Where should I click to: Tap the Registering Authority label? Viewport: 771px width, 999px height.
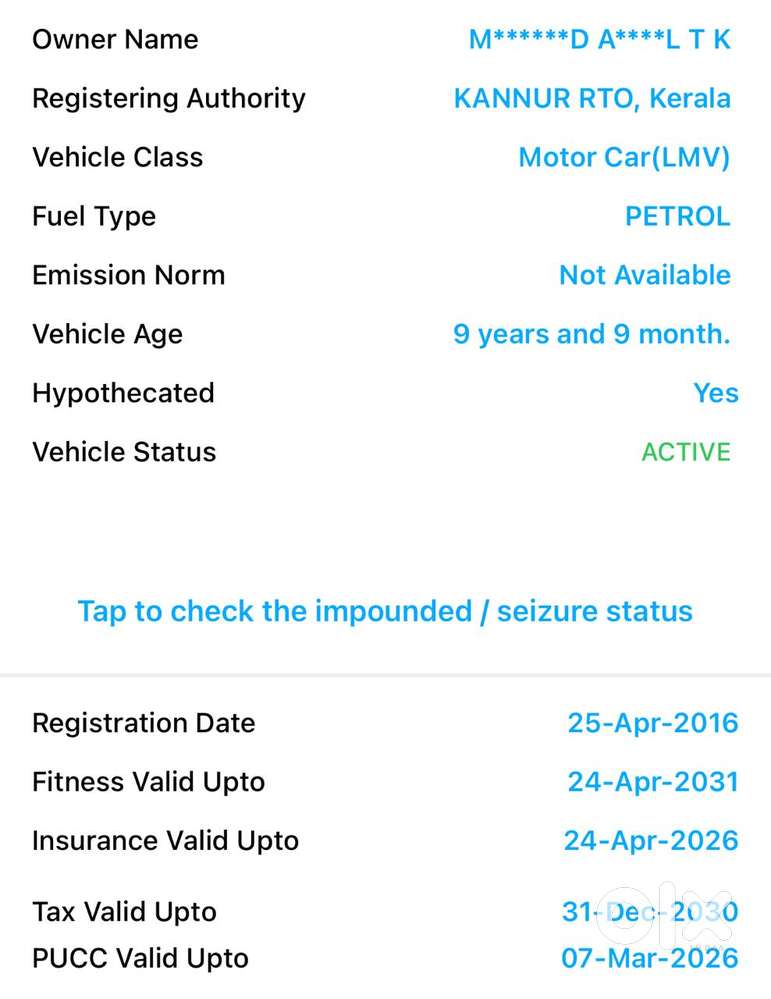click(168, 98)
